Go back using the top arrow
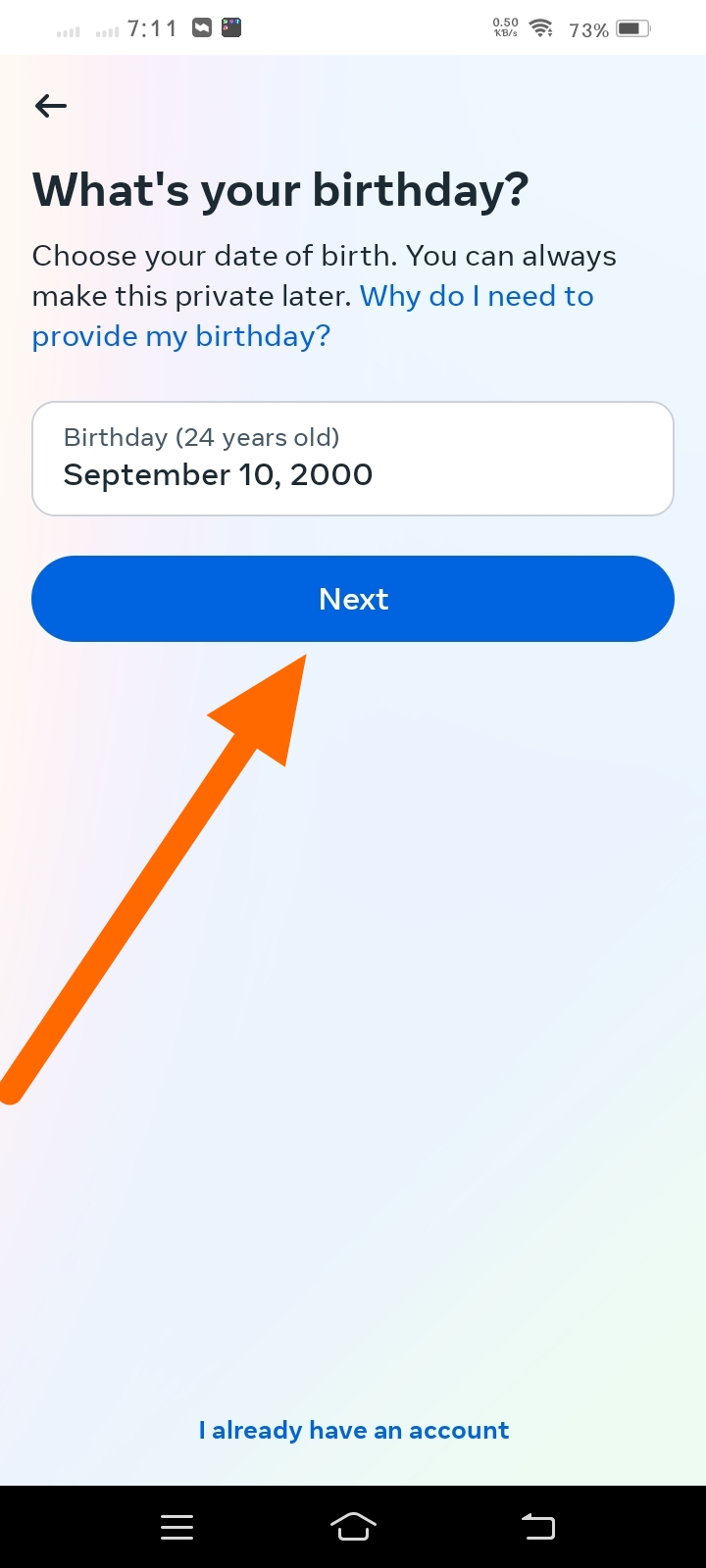Screen dimensions: 706x1568 [51, 106]
